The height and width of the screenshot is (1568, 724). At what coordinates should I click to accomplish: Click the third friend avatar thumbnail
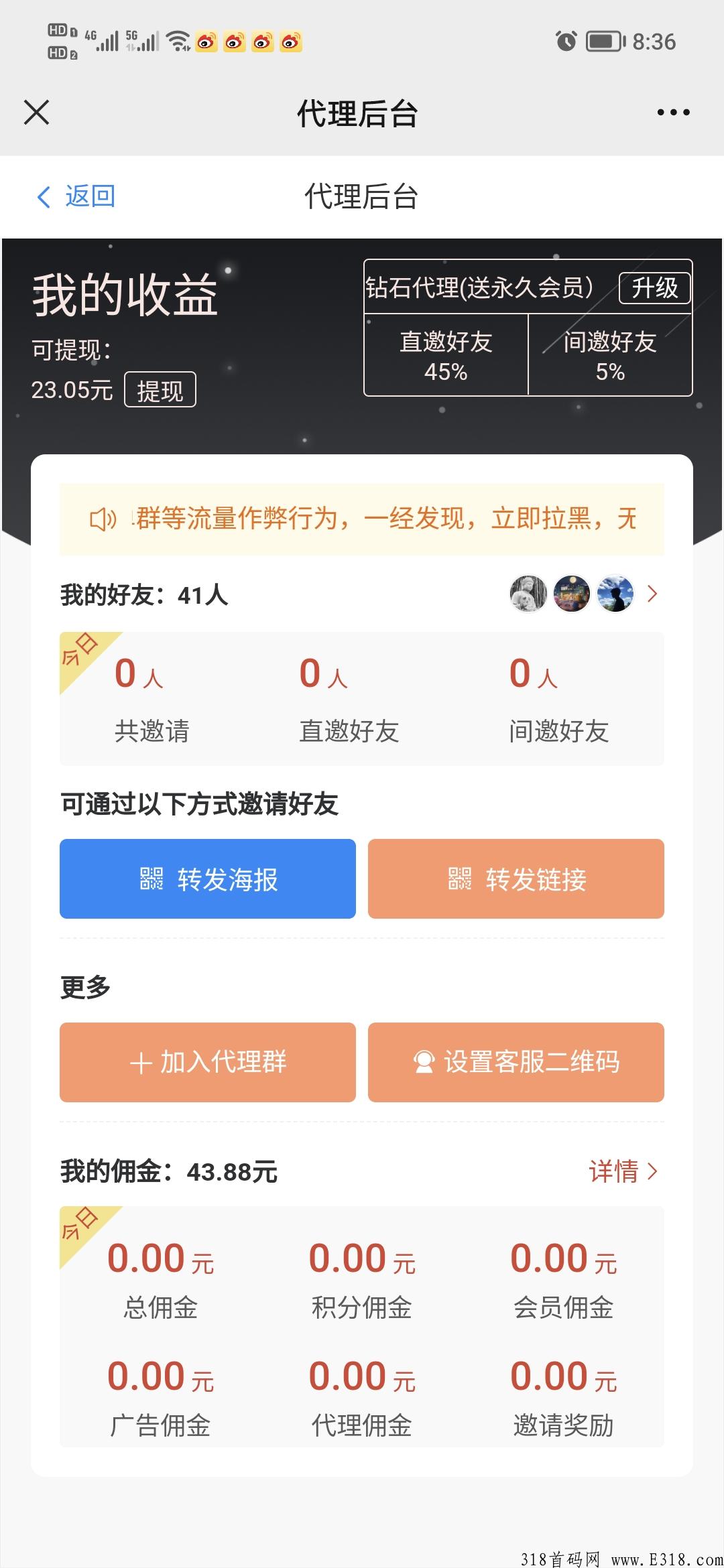pyautogui.click(x=616, y=594)
